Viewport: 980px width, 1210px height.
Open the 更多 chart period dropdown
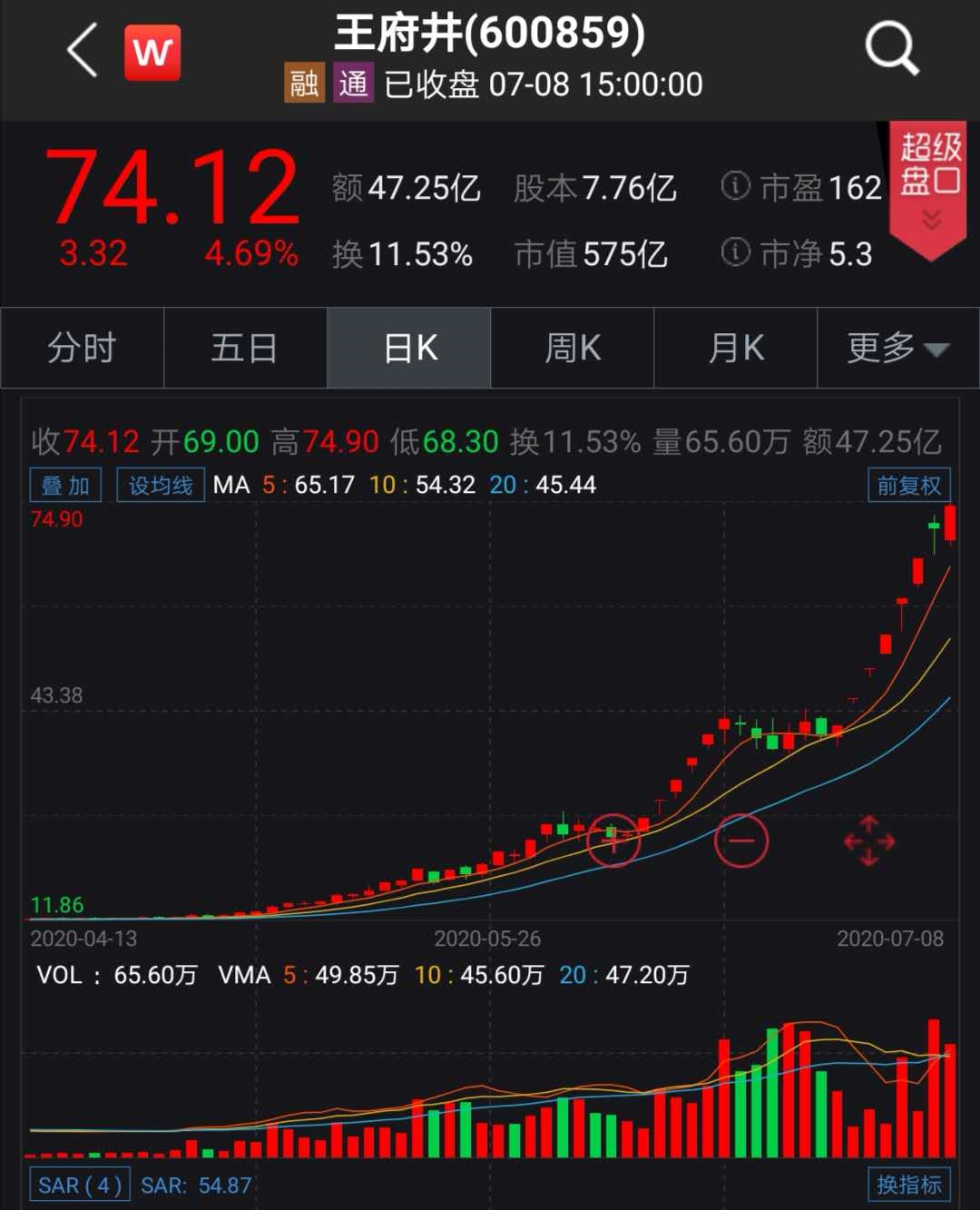click(897, 348)
